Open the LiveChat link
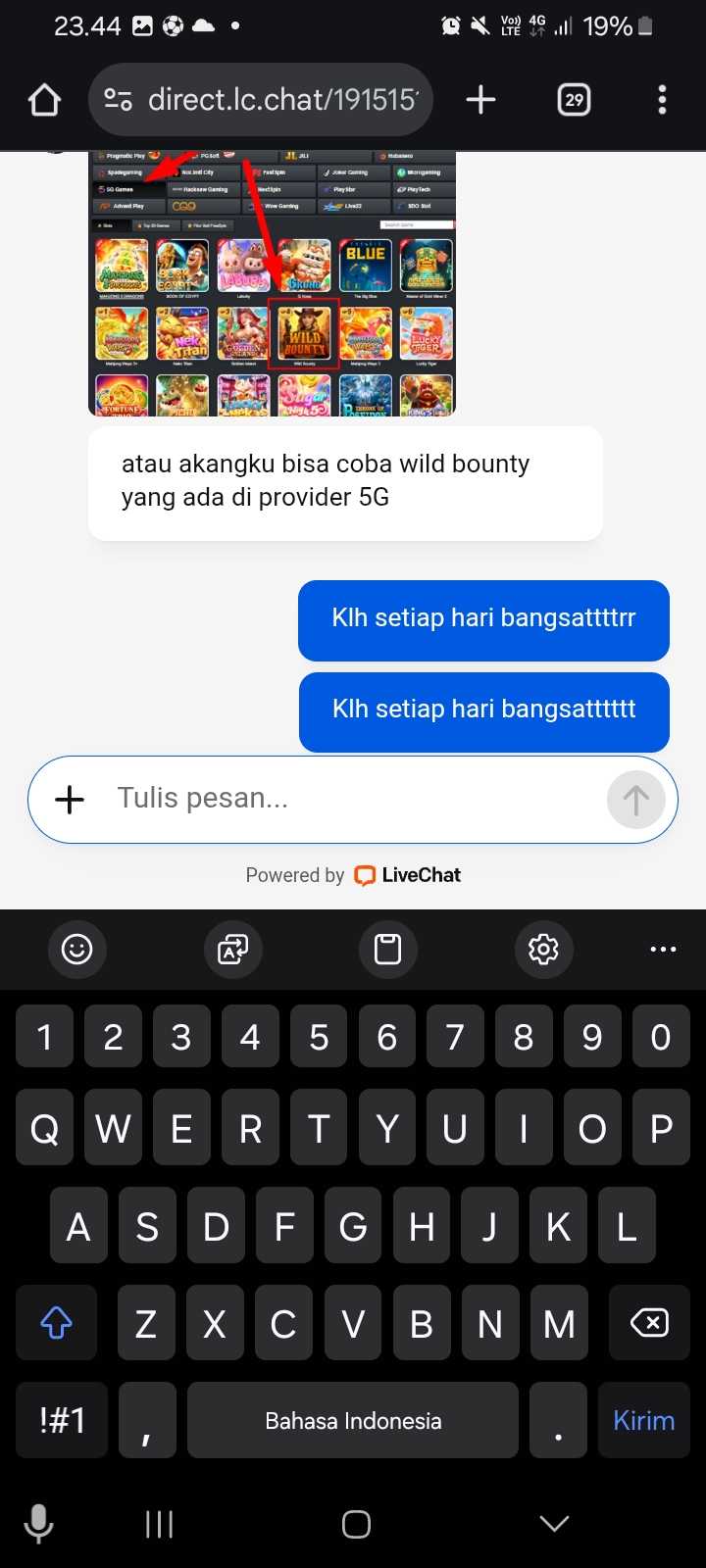The width and height of the screenshot is (706, 1568). coord(408,875)
